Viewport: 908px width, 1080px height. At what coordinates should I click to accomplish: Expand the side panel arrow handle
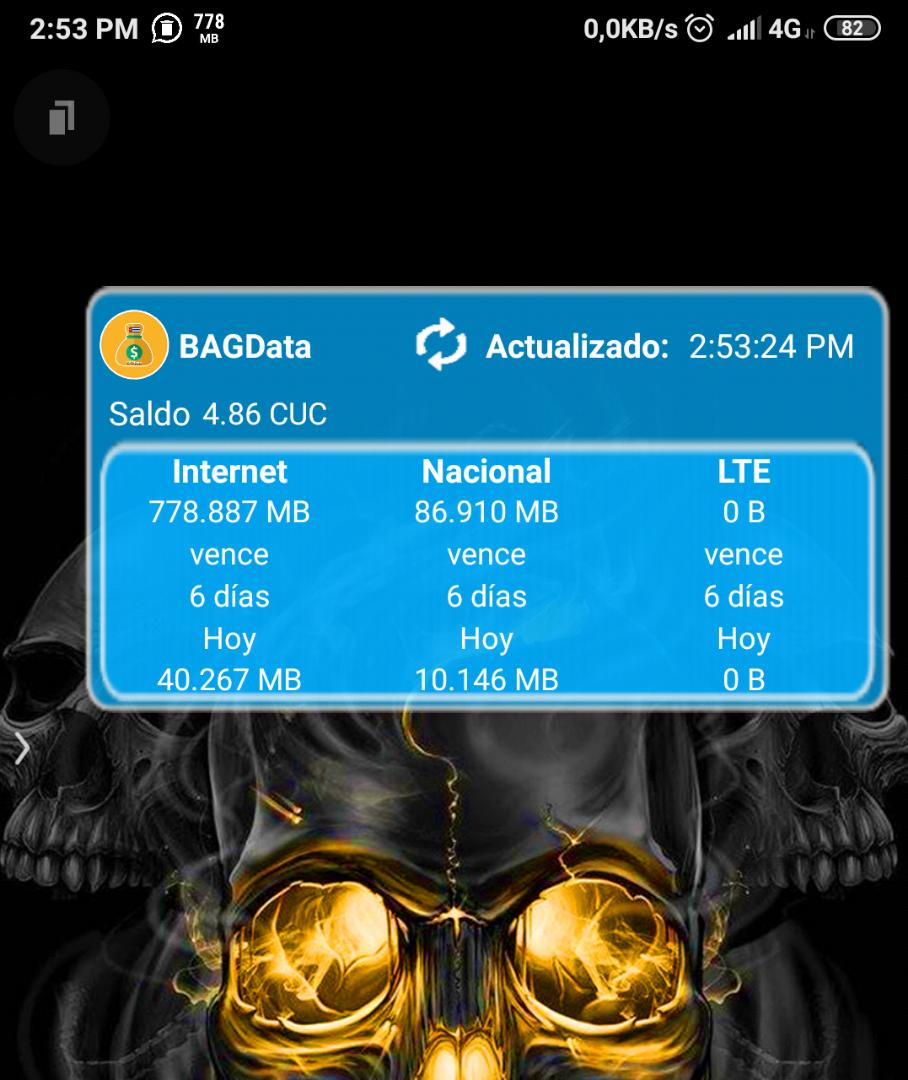click(x=22, y=748)
